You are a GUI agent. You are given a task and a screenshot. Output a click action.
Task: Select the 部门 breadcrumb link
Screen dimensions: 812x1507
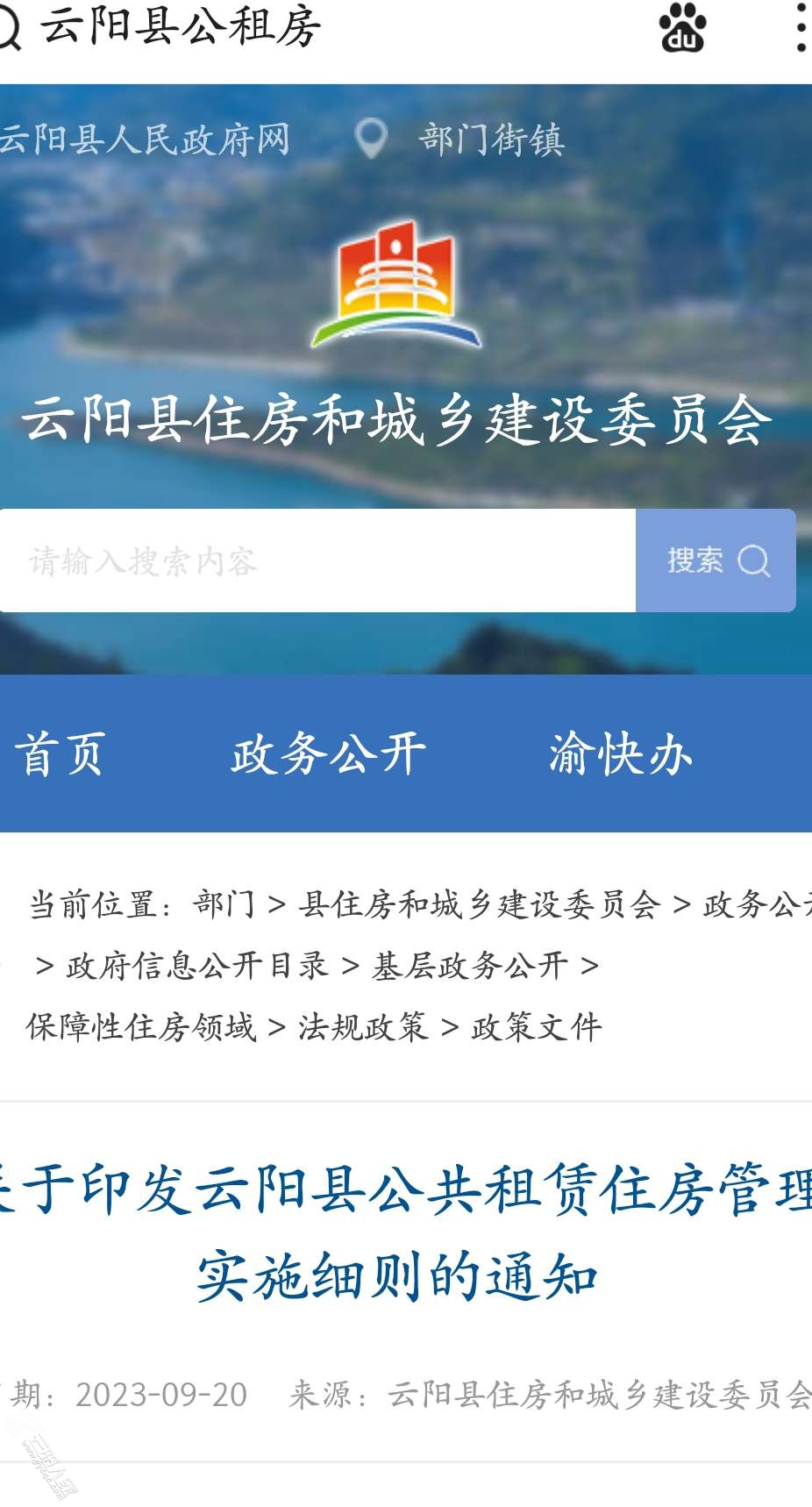224,904
